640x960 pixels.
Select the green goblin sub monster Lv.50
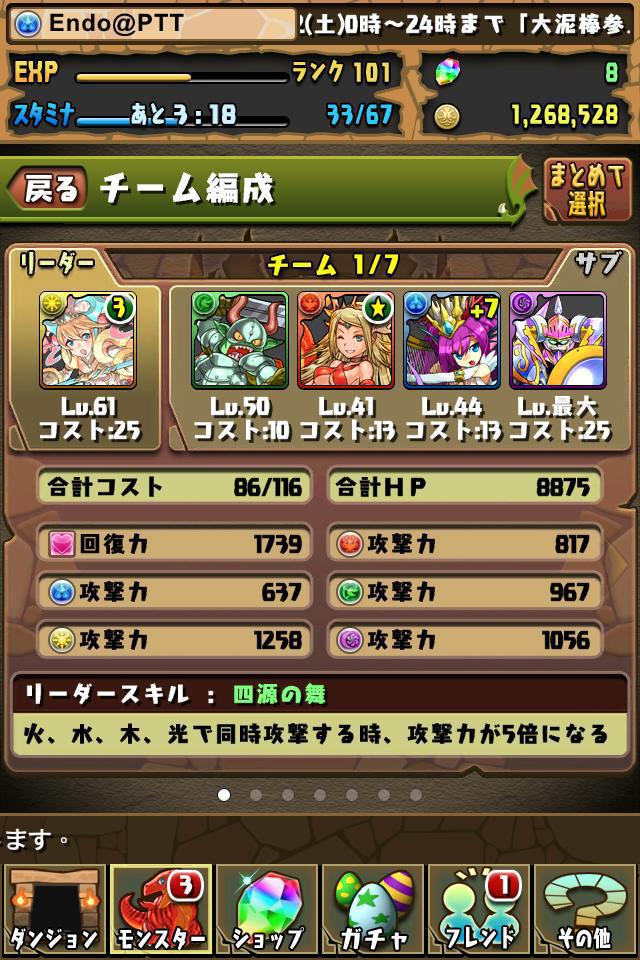tap(239, 339)
